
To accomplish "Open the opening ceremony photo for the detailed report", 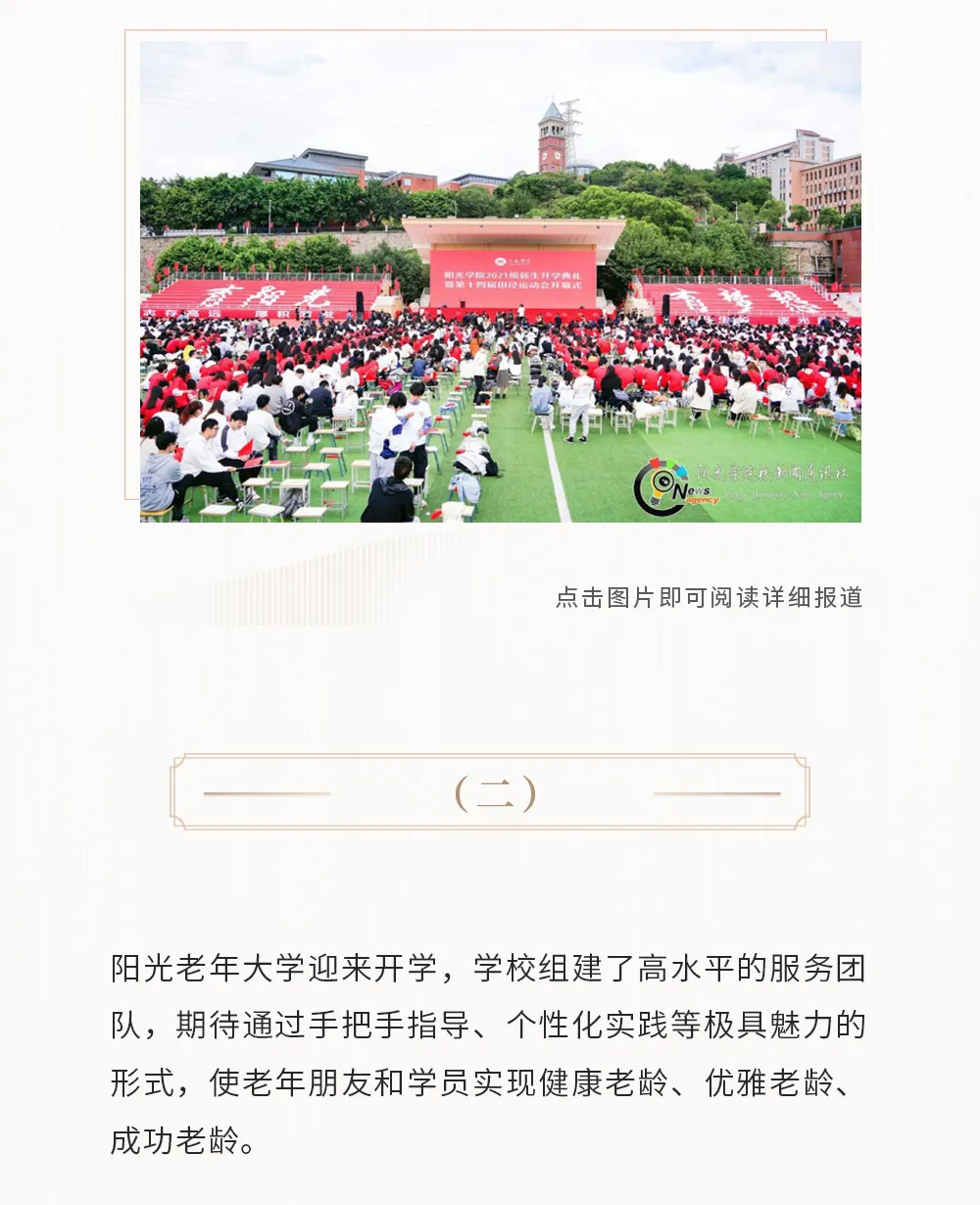I will (x=500, y=281).
